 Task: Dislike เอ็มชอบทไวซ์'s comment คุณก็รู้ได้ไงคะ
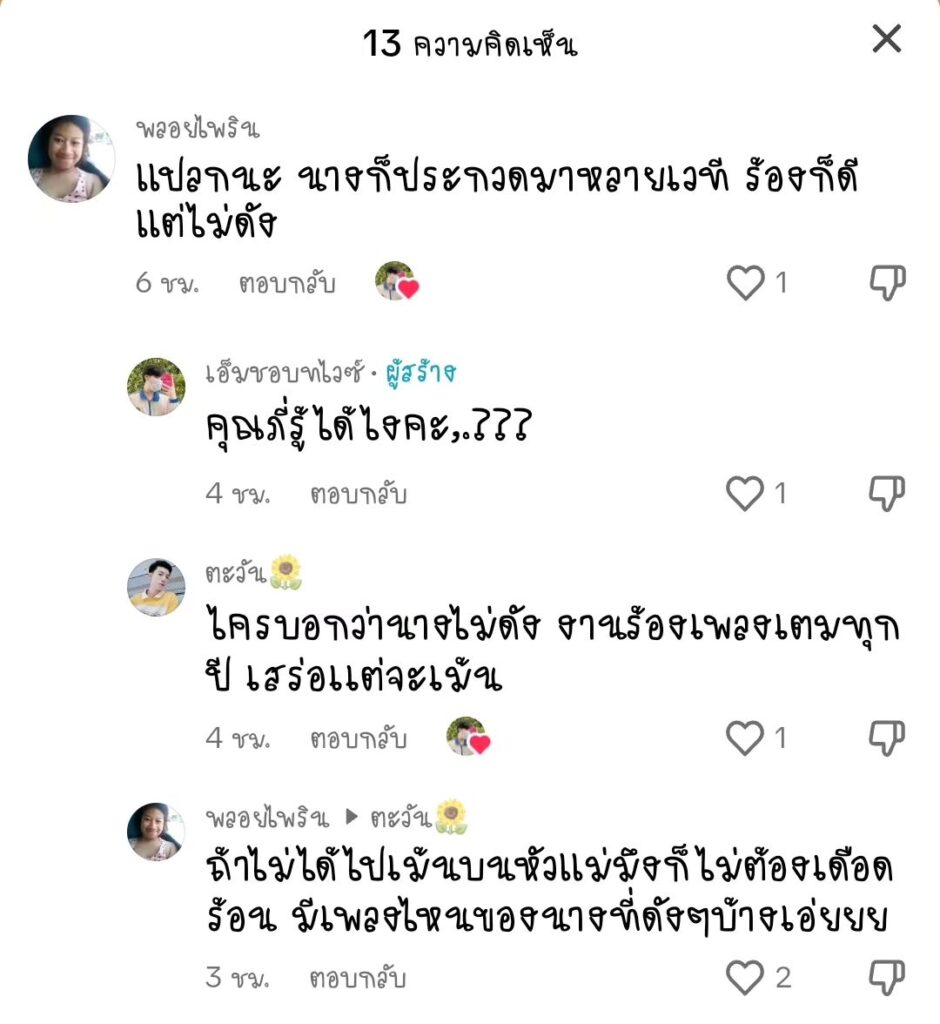887,493
